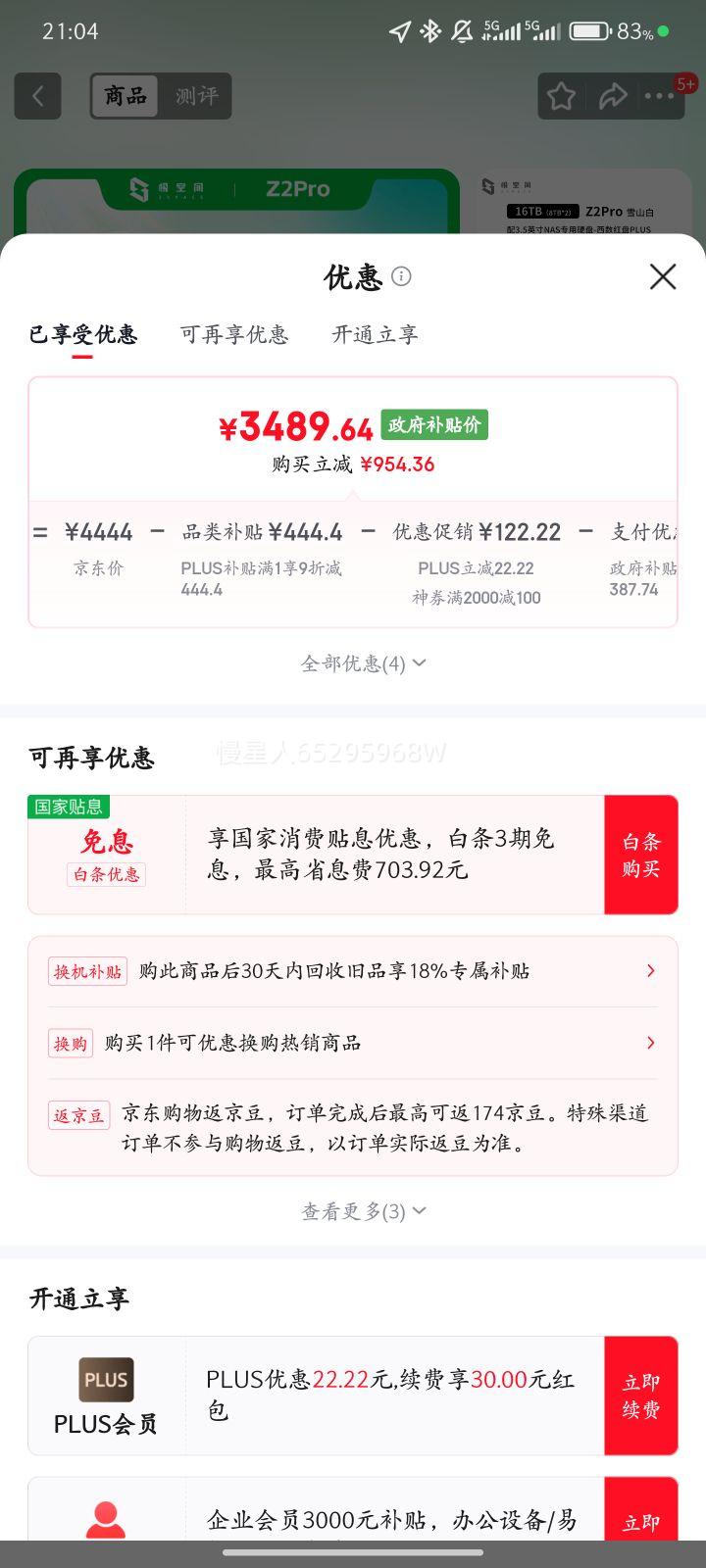This screenshot has height=1568, width=706.
Task: Open the 优惠 info icon for details
Action: 401,277
